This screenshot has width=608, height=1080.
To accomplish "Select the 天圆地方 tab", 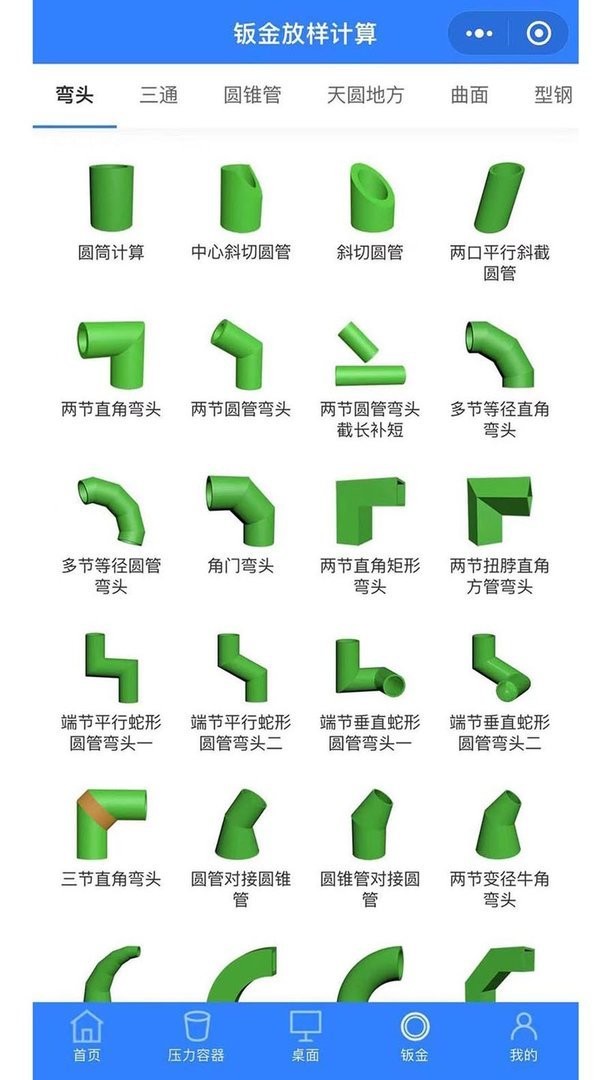I will pyautogui.click(x=365, y=95).
